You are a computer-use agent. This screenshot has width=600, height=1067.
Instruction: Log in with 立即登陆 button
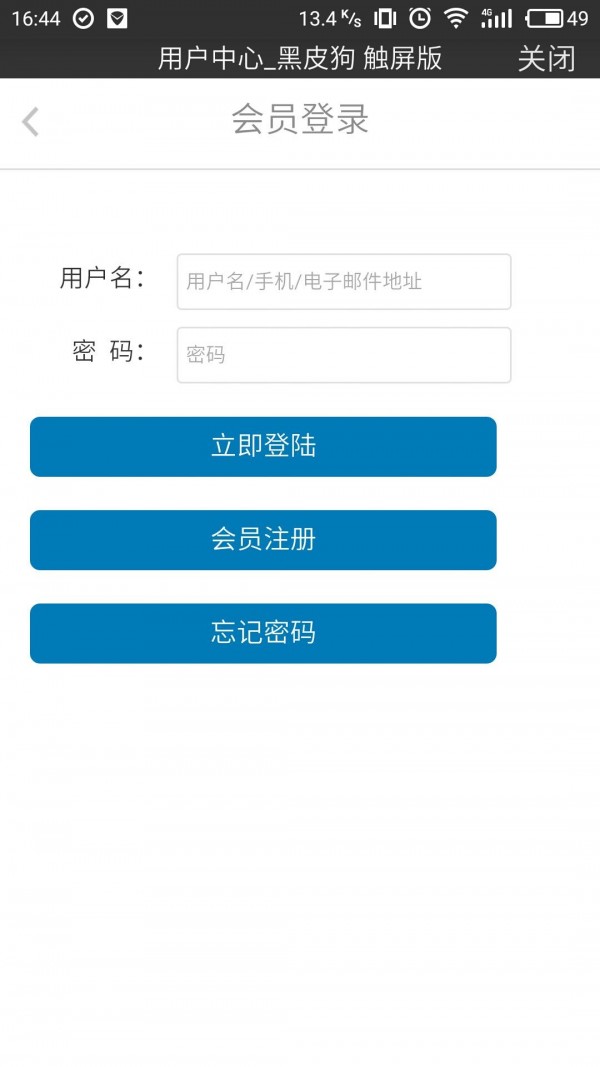[263, 446]
